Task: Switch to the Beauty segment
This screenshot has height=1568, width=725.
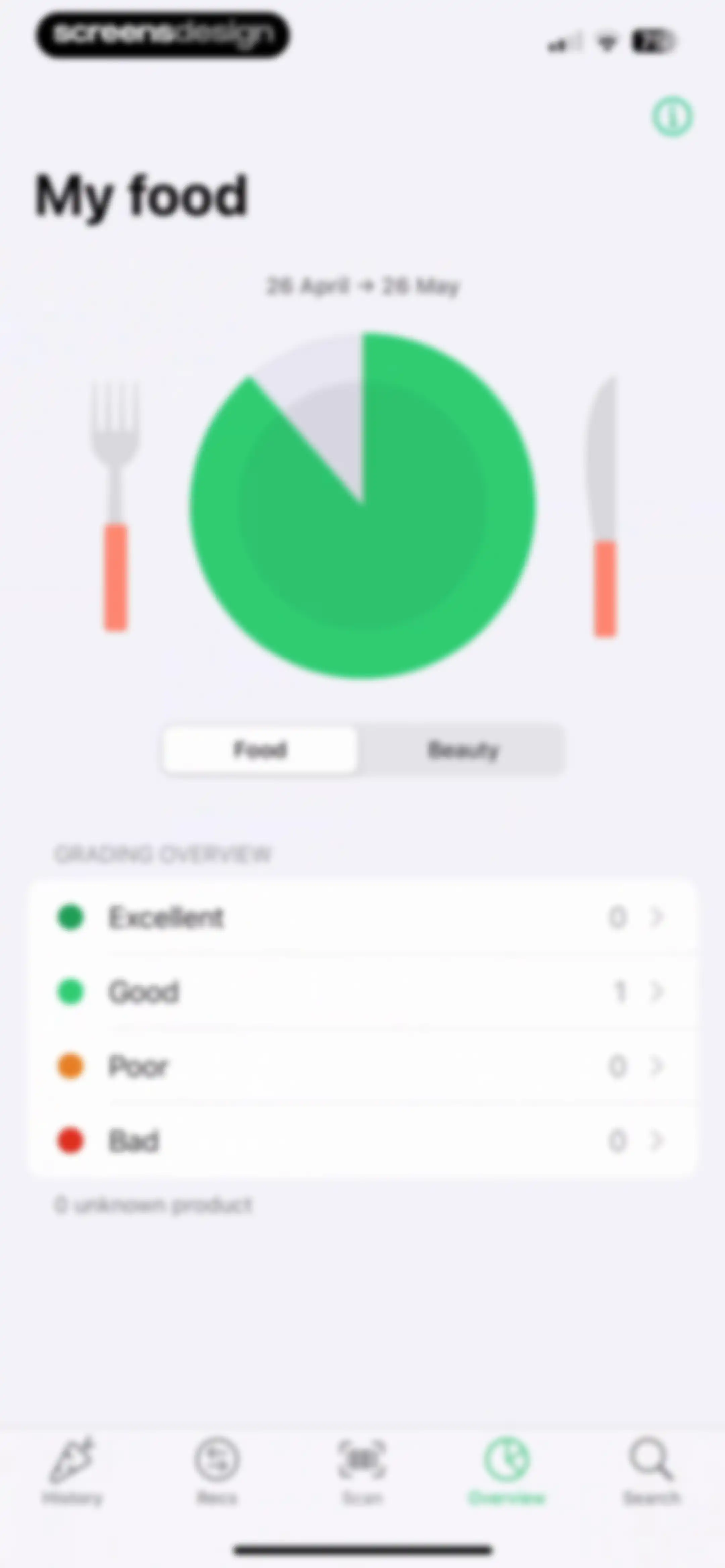Action: (x=463, y=750)
